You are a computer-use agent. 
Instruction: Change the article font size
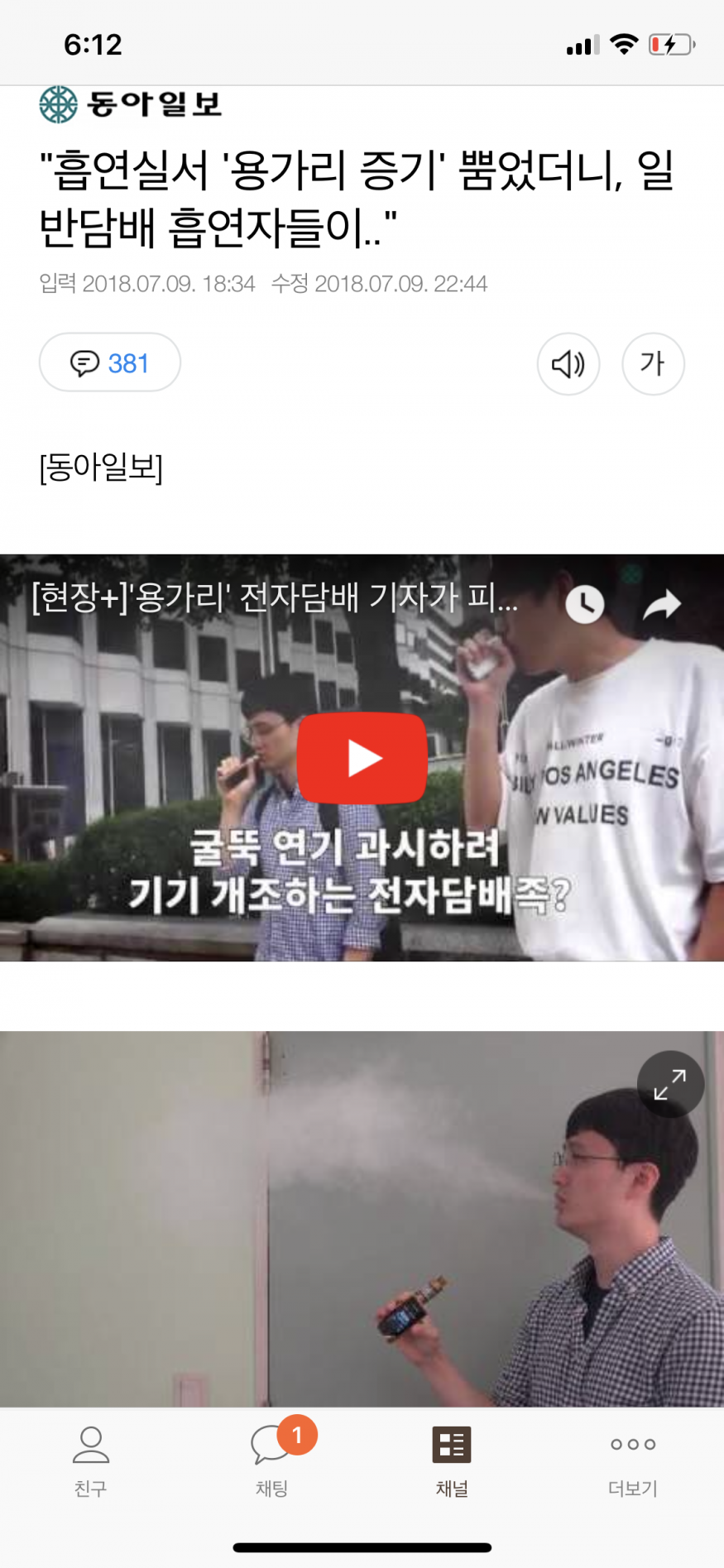click(x=653, y=364)
